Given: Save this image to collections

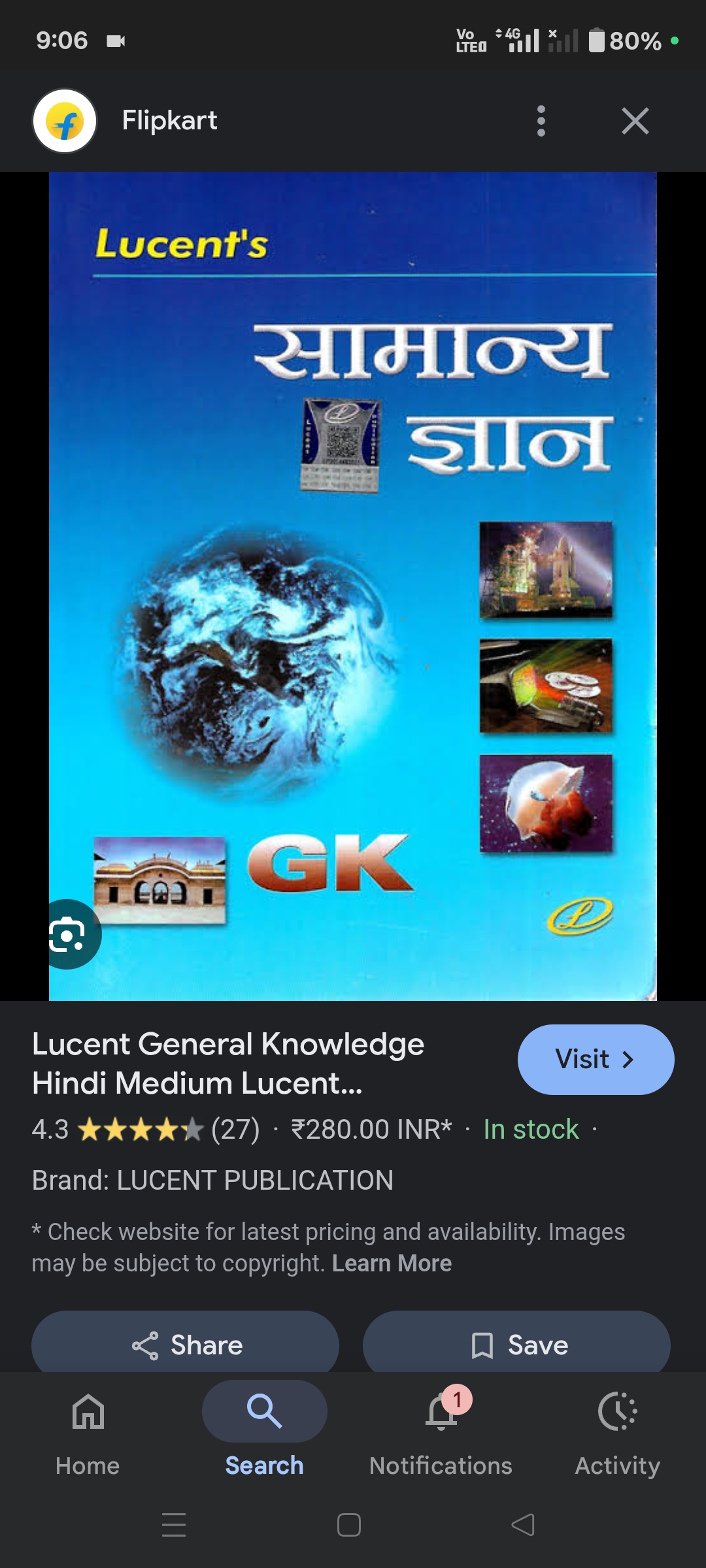Looking at the screenshot, I should 516,1345.
